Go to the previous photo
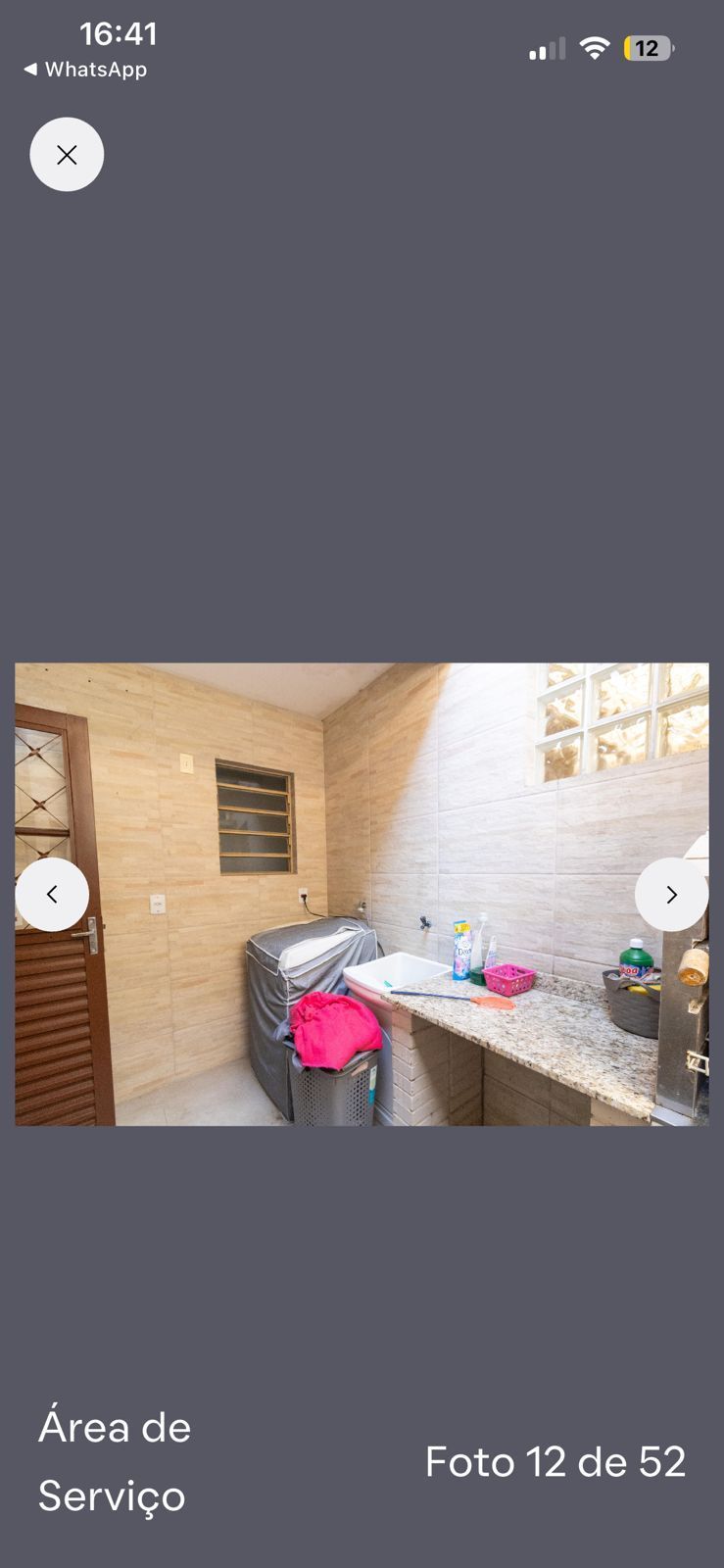Screen dimensions: 724x1568 (x=52, y=894)
